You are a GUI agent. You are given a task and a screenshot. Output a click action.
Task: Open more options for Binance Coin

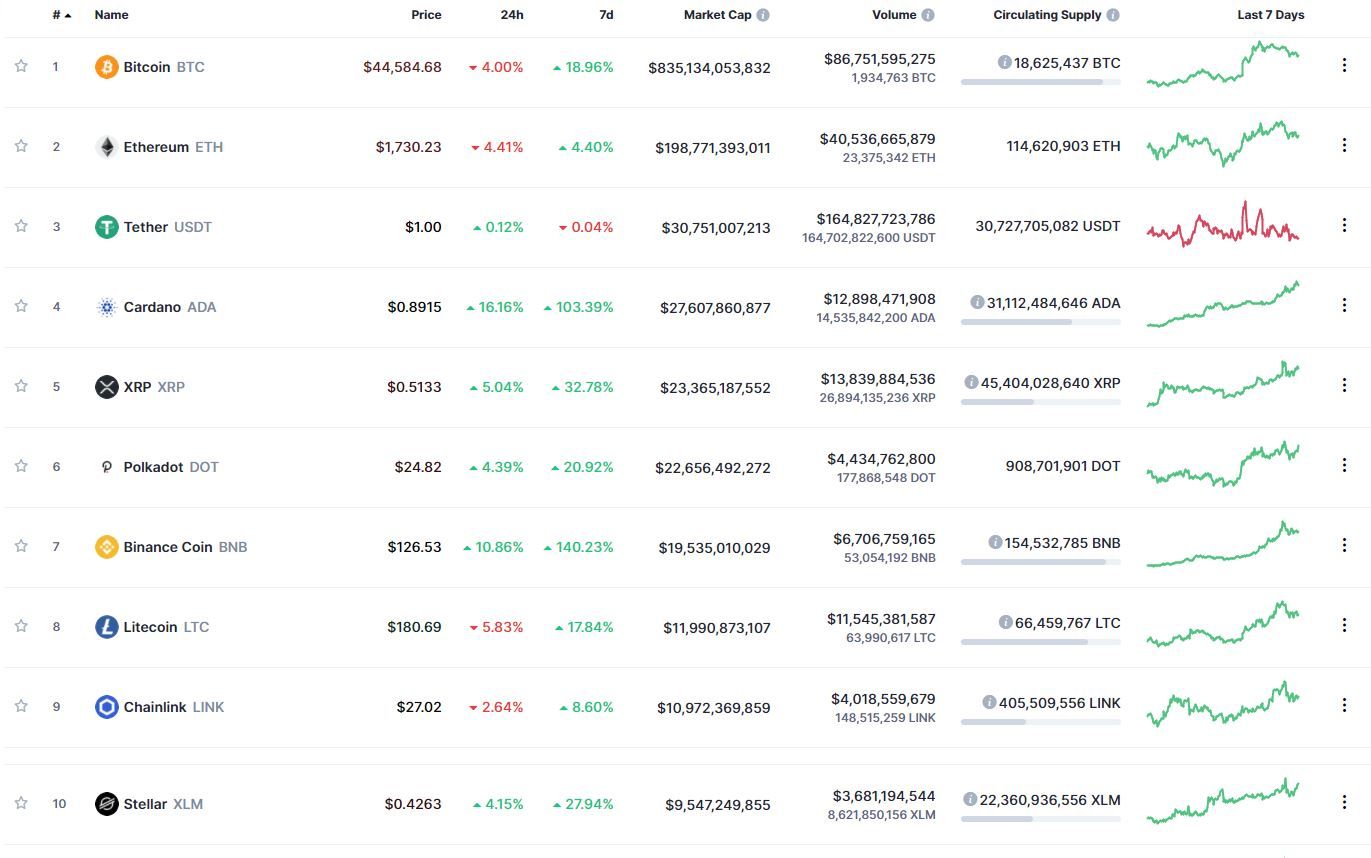click(1344, 546)
